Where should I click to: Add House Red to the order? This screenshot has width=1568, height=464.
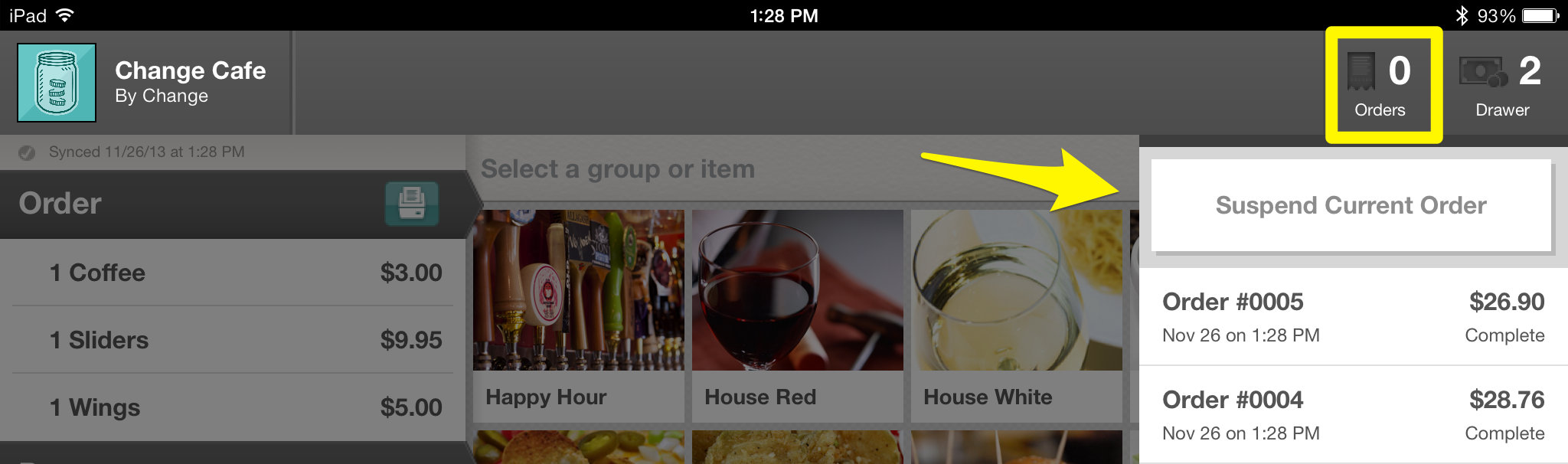pyautogui.click(x=798, y=315)
